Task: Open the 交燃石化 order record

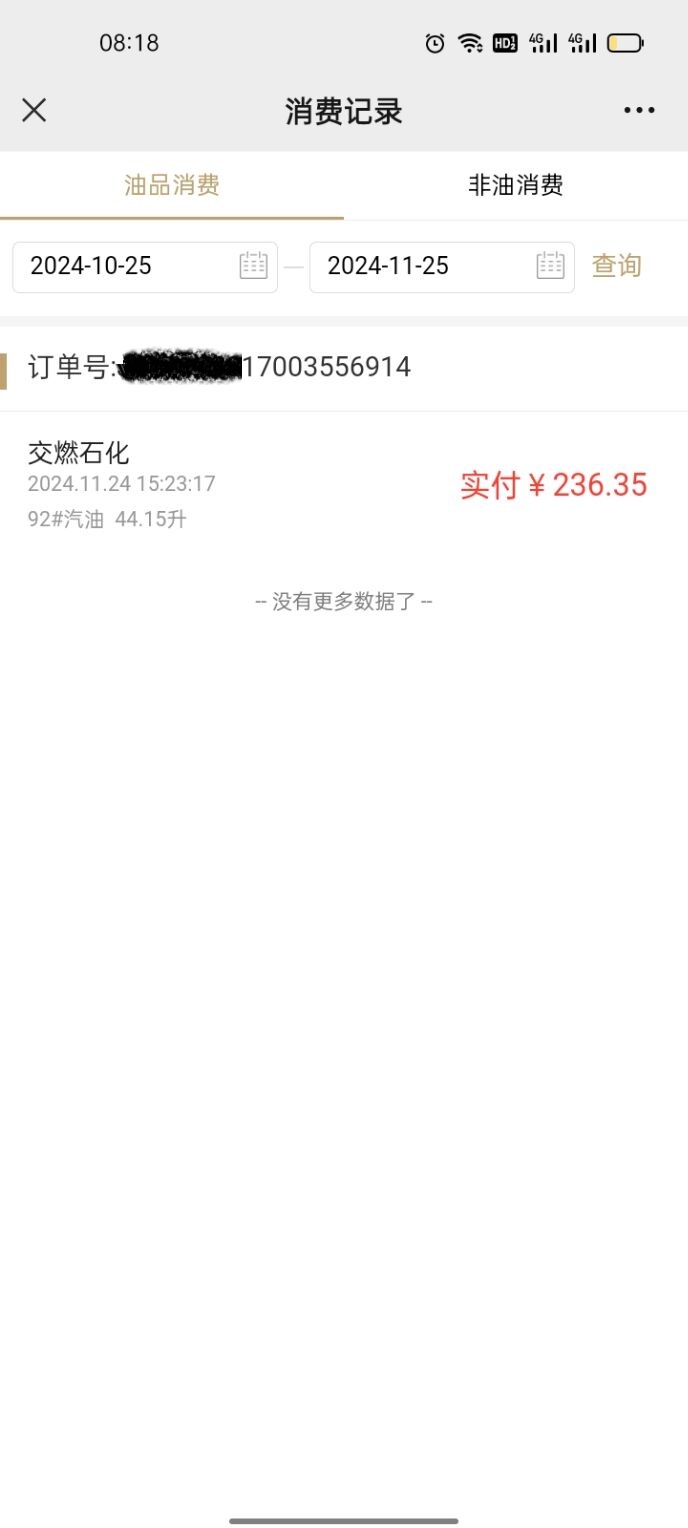Action: 340,485
